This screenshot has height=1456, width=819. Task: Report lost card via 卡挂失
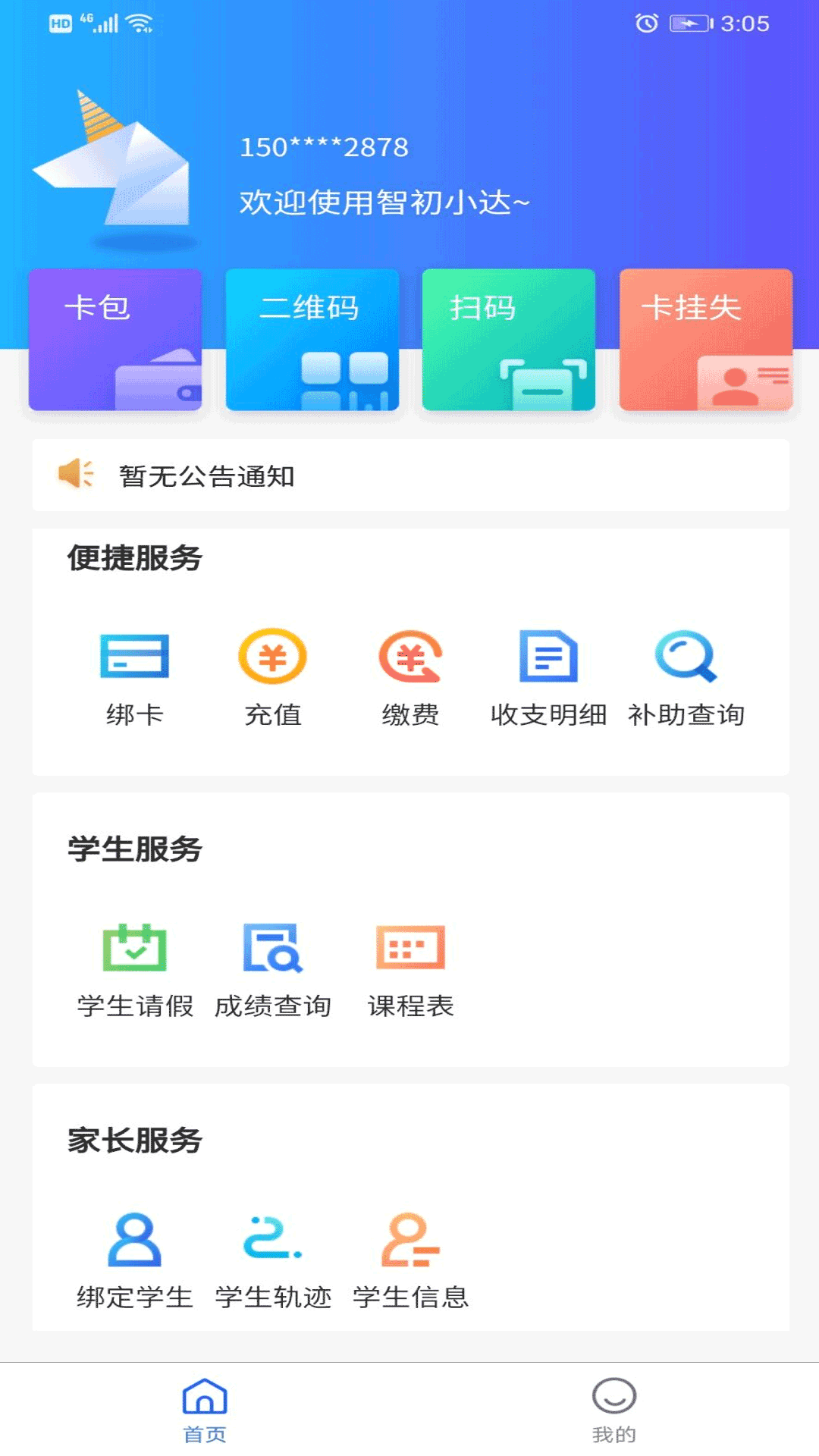point(705,341)
